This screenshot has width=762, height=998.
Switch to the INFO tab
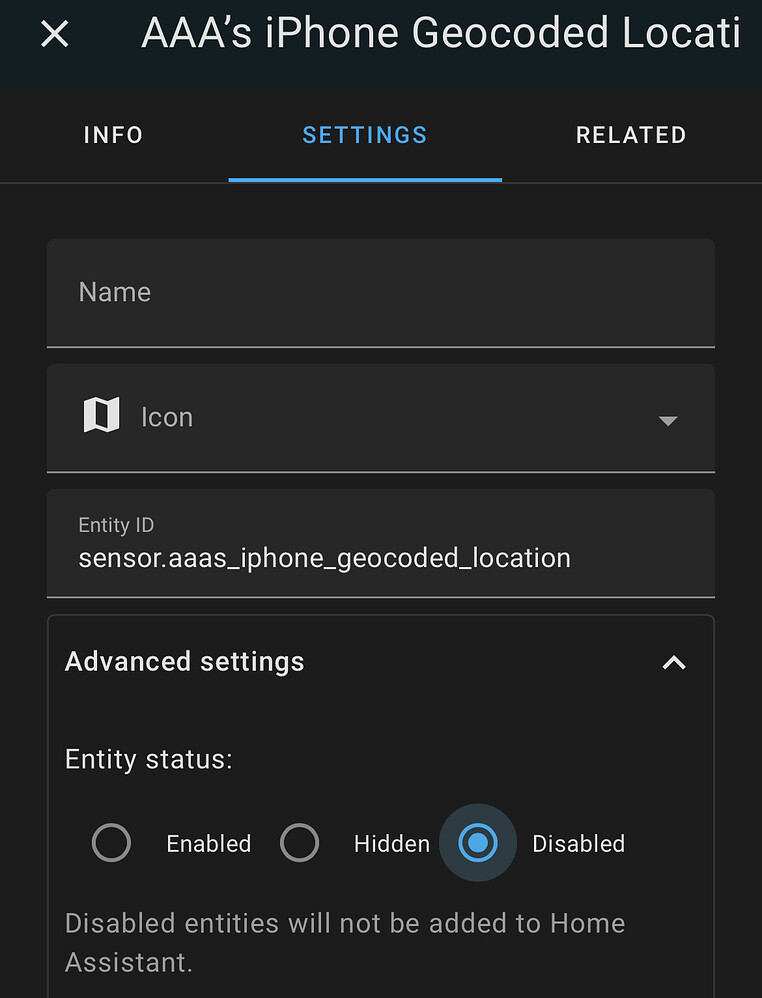(x=112, y=135)
